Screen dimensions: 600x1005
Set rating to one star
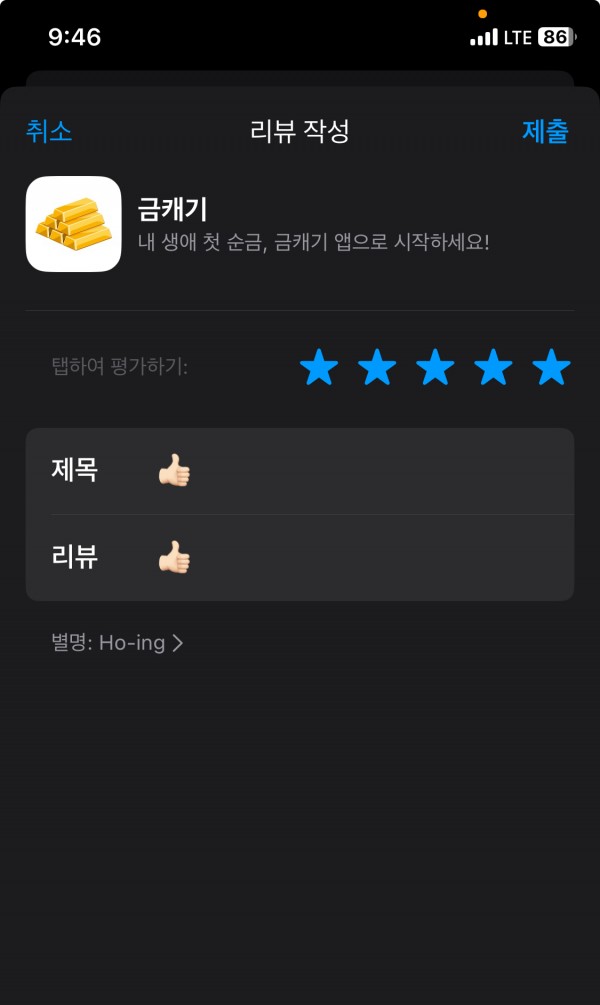point(319,367)
